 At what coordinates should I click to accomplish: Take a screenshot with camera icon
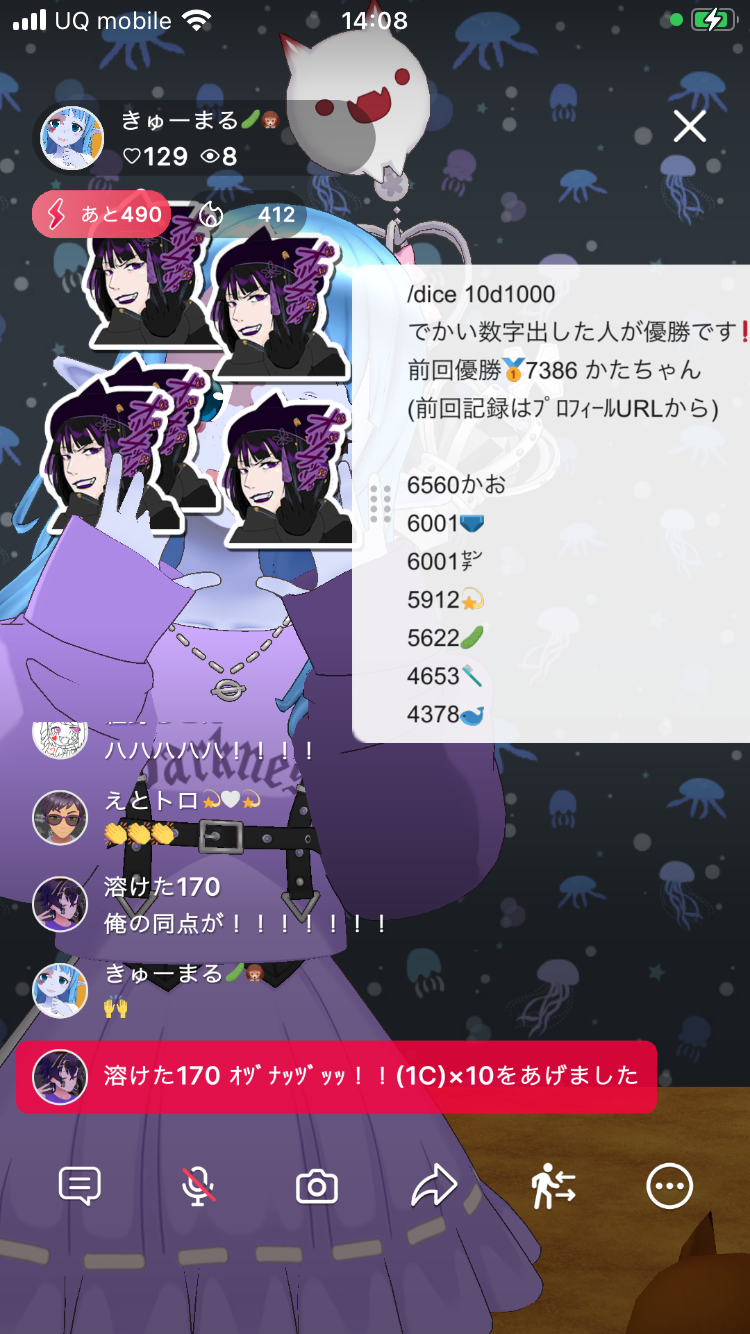click(x=317, y=1187)
